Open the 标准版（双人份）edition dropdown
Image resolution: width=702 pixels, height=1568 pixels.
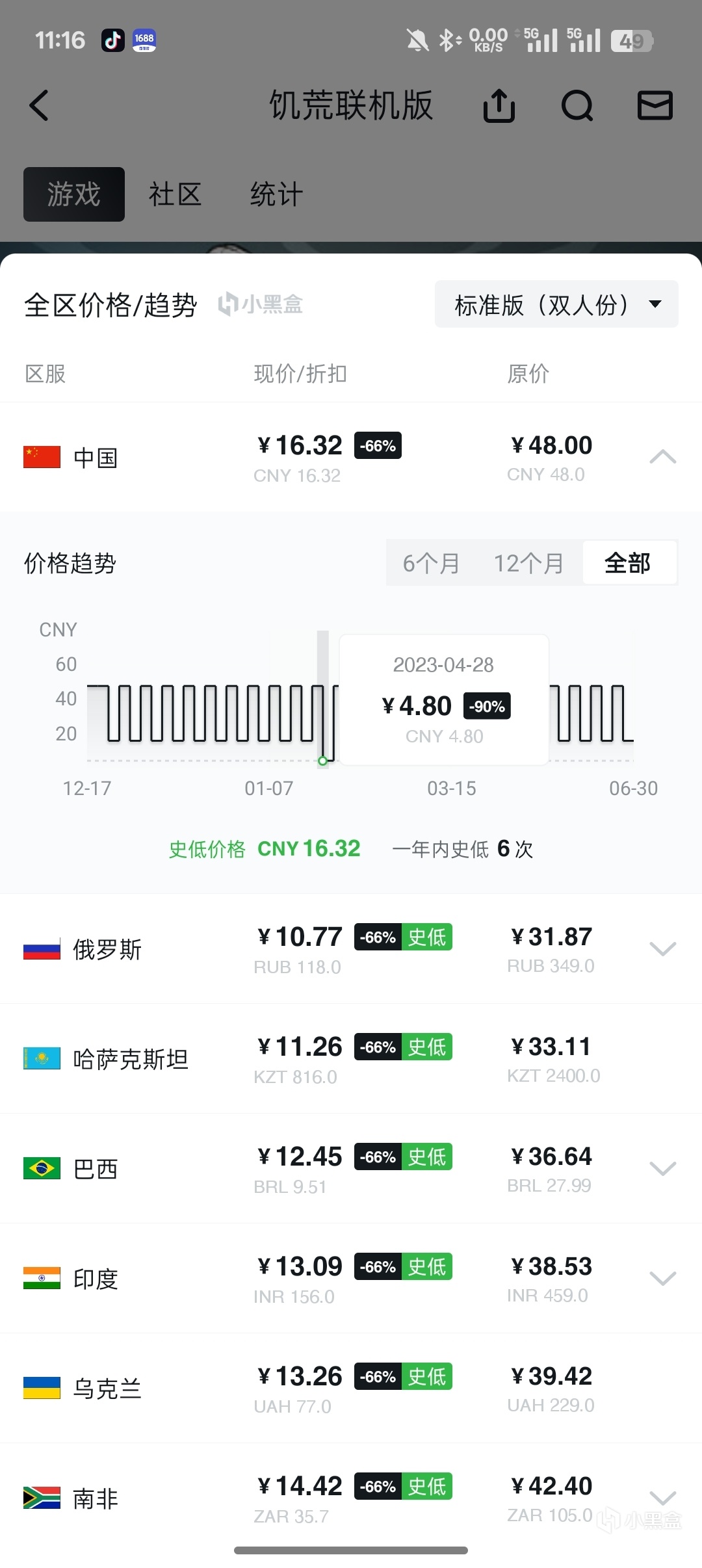[x=556, y=304]
